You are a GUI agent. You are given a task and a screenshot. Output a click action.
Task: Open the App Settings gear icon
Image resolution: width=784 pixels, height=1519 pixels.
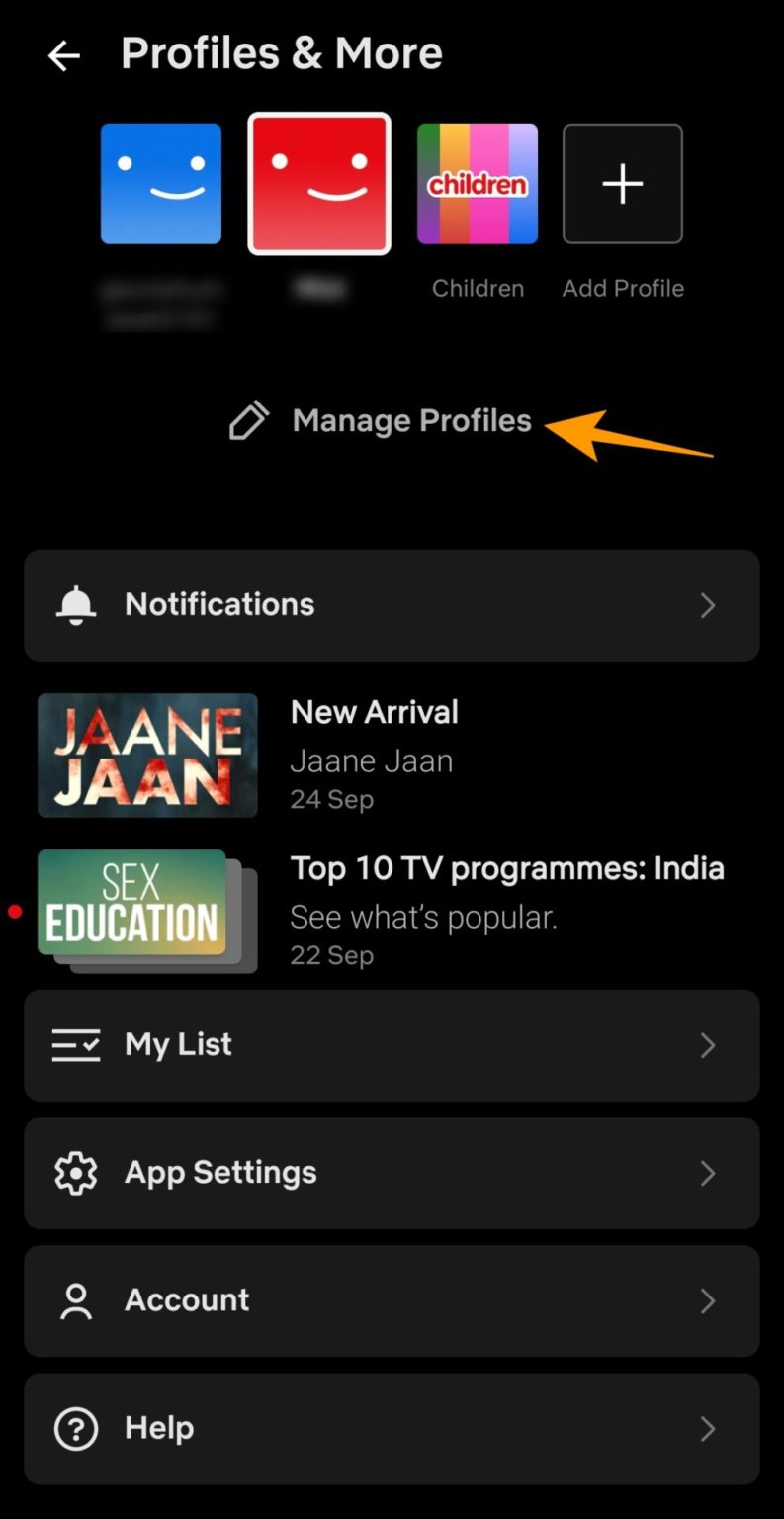(74, 1173)
